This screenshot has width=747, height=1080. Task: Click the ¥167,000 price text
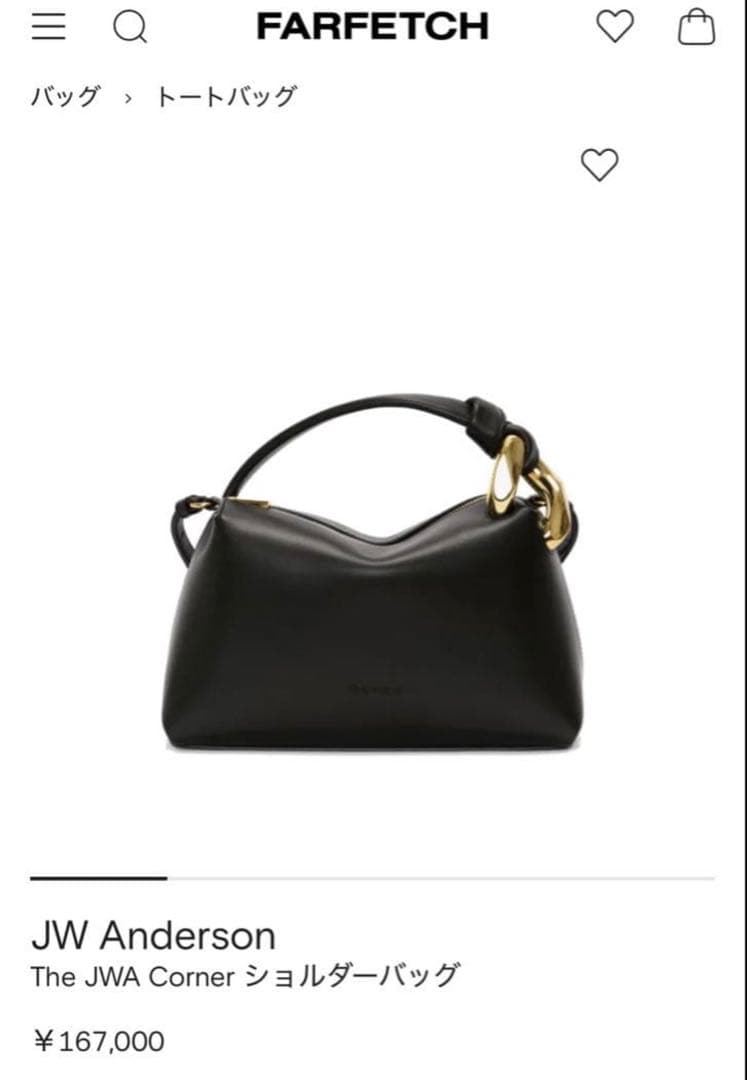(x=99, y=1040)
